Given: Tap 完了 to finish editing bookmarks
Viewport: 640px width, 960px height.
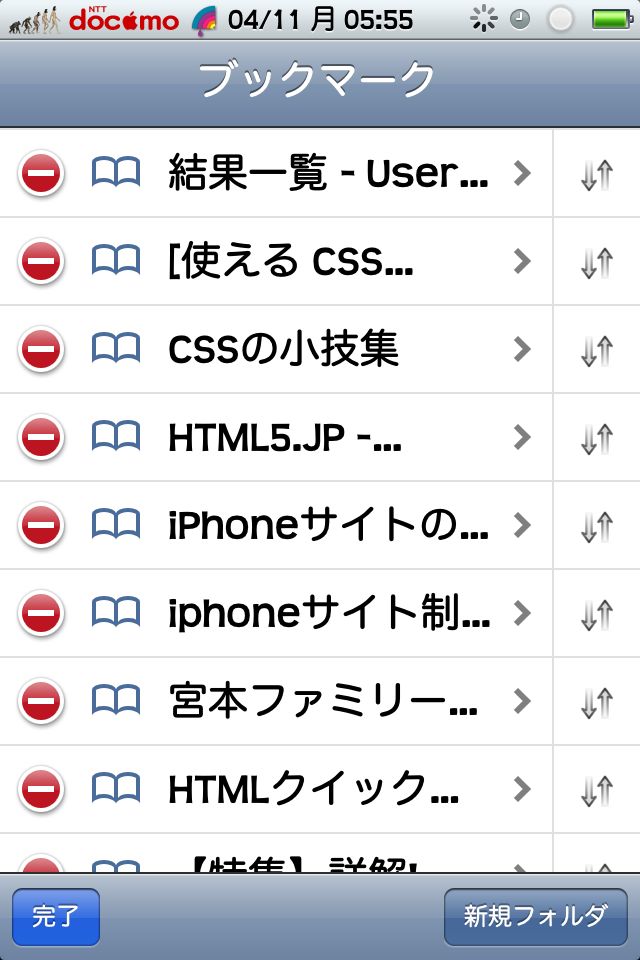Looking at the screenshot, I should 56,916.
